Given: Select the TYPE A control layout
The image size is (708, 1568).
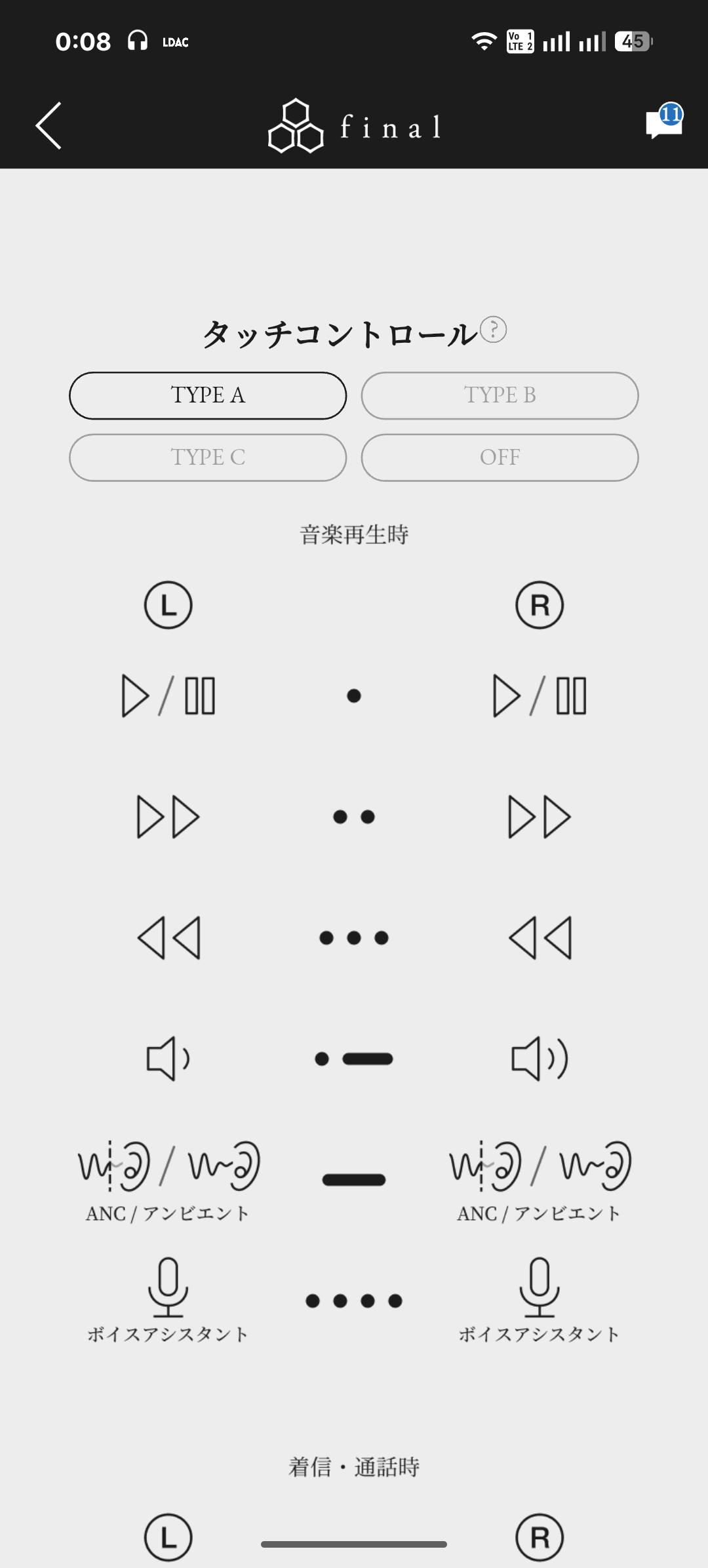Looking at the screenshot, I should [x=208, y=395].
